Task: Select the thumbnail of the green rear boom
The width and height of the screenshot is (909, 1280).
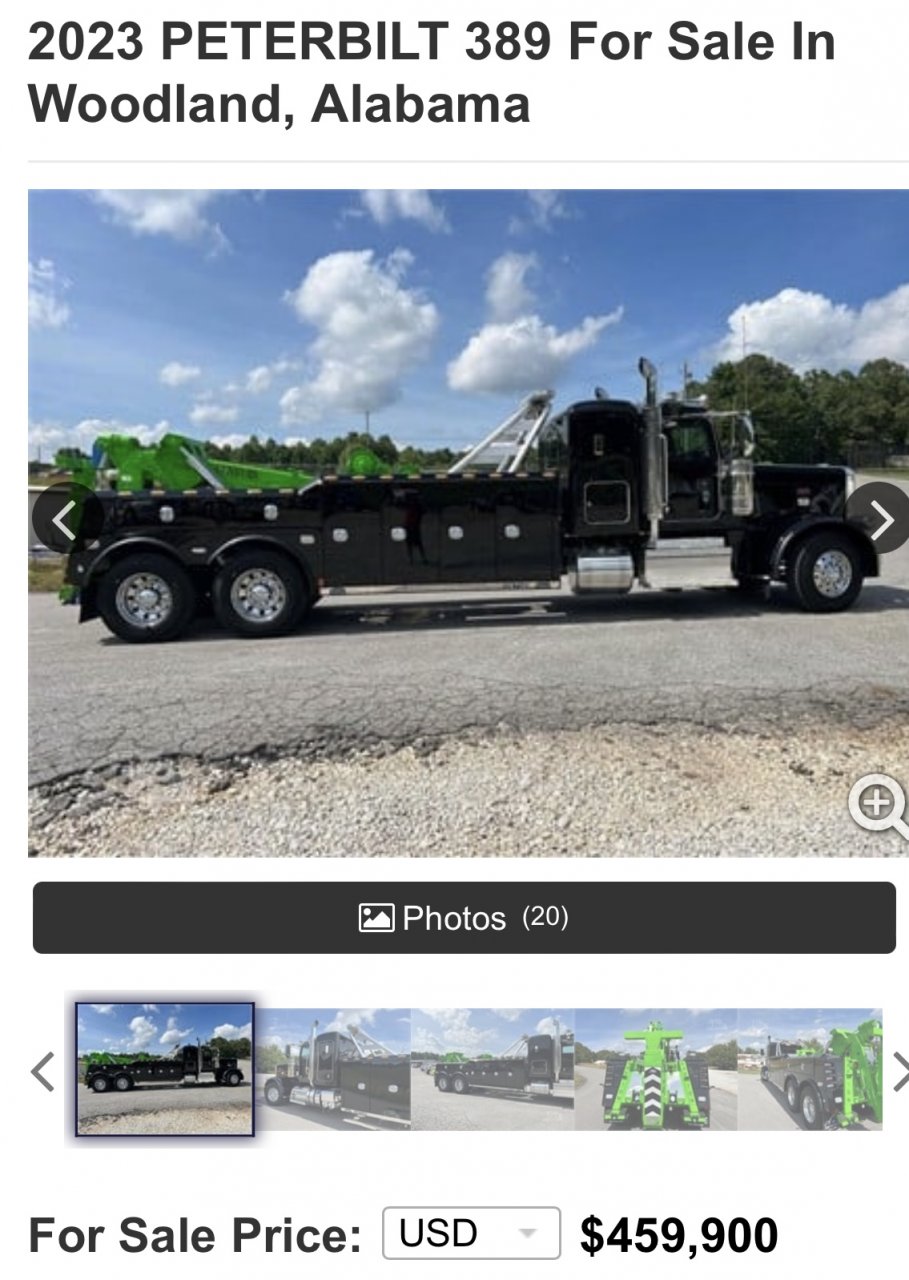Action: point(655,1069)
